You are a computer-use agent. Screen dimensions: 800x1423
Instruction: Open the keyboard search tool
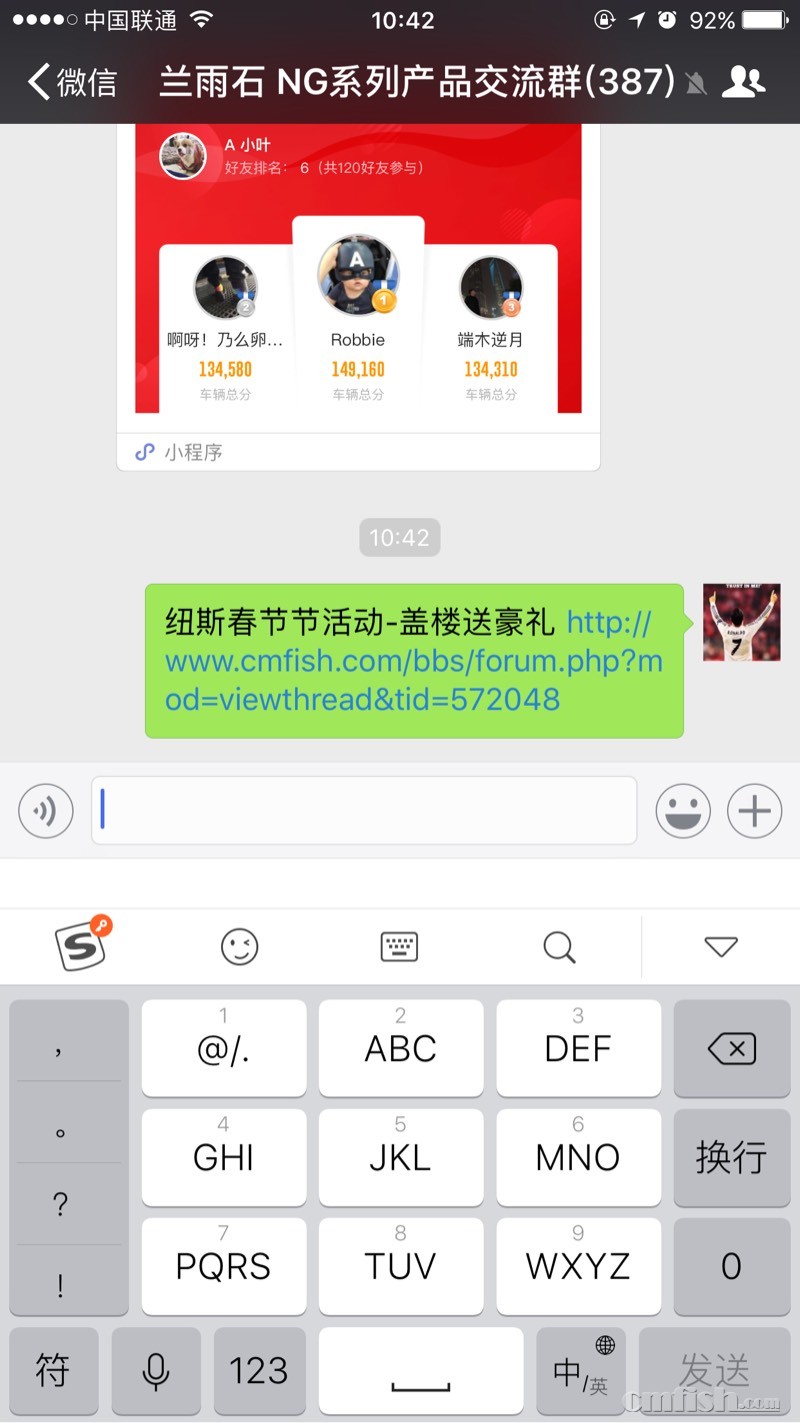(x=559, y=946)
